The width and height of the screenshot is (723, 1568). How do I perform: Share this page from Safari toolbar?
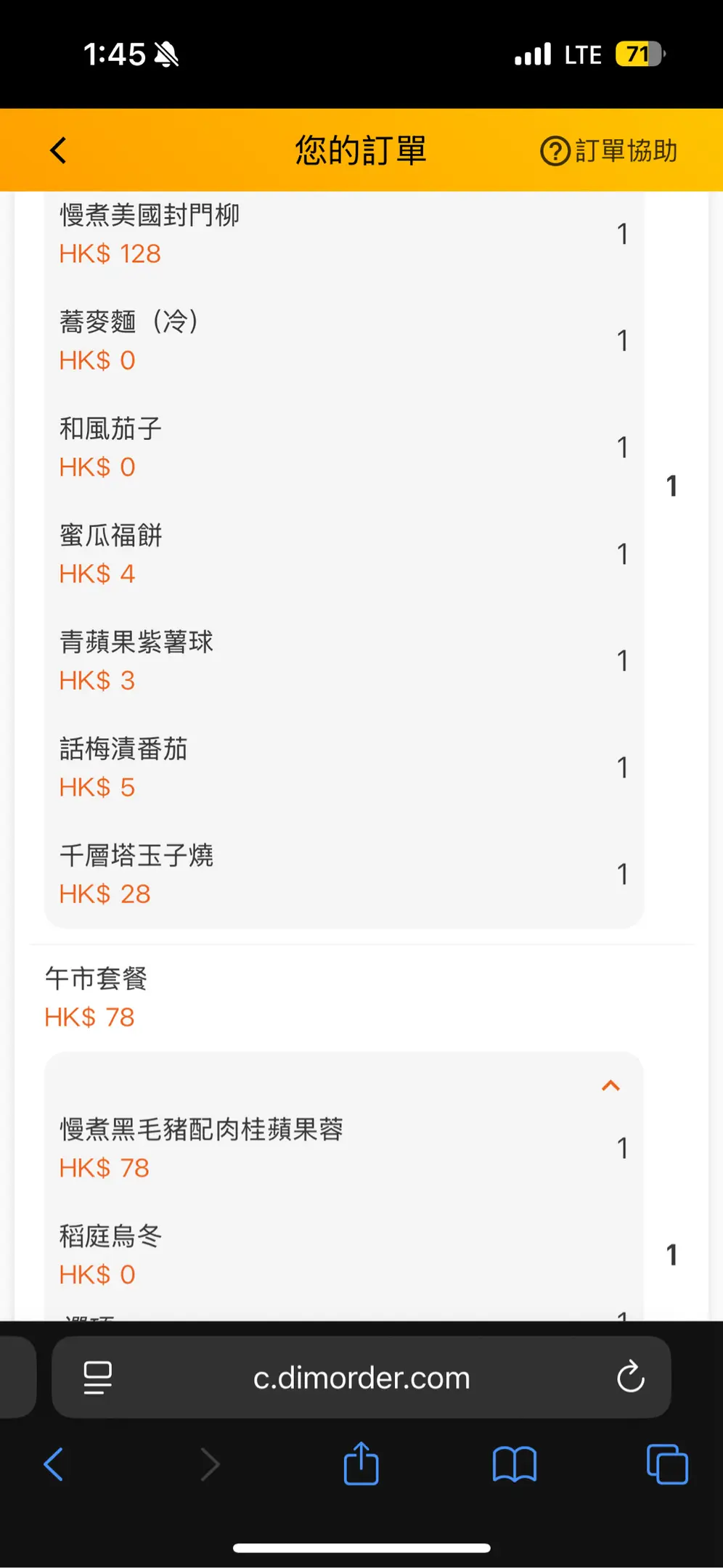[361, 1464]
